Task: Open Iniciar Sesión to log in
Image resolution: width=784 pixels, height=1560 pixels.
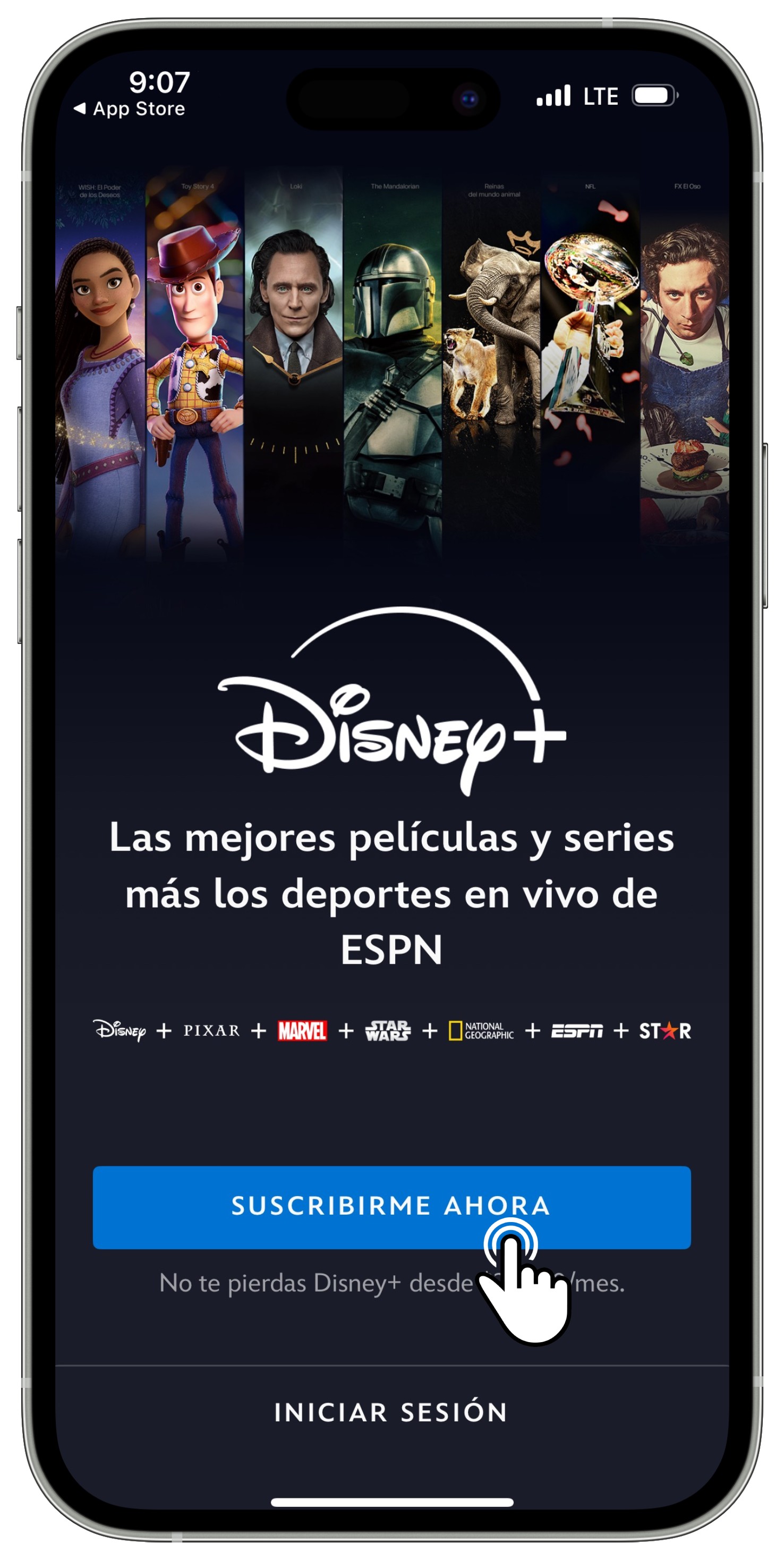Action: 391,1413
